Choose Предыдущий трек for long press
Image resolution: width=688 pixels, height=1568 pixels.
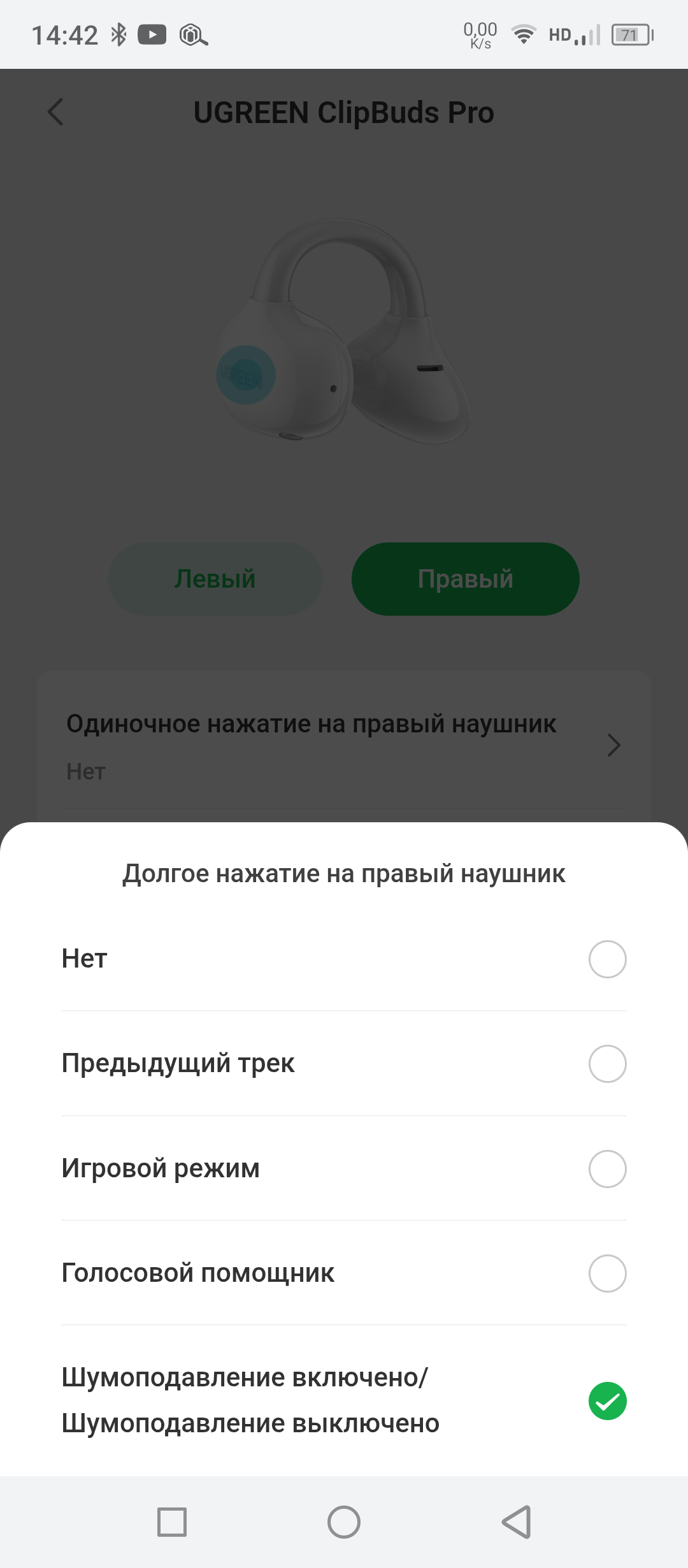point(607,1064)
